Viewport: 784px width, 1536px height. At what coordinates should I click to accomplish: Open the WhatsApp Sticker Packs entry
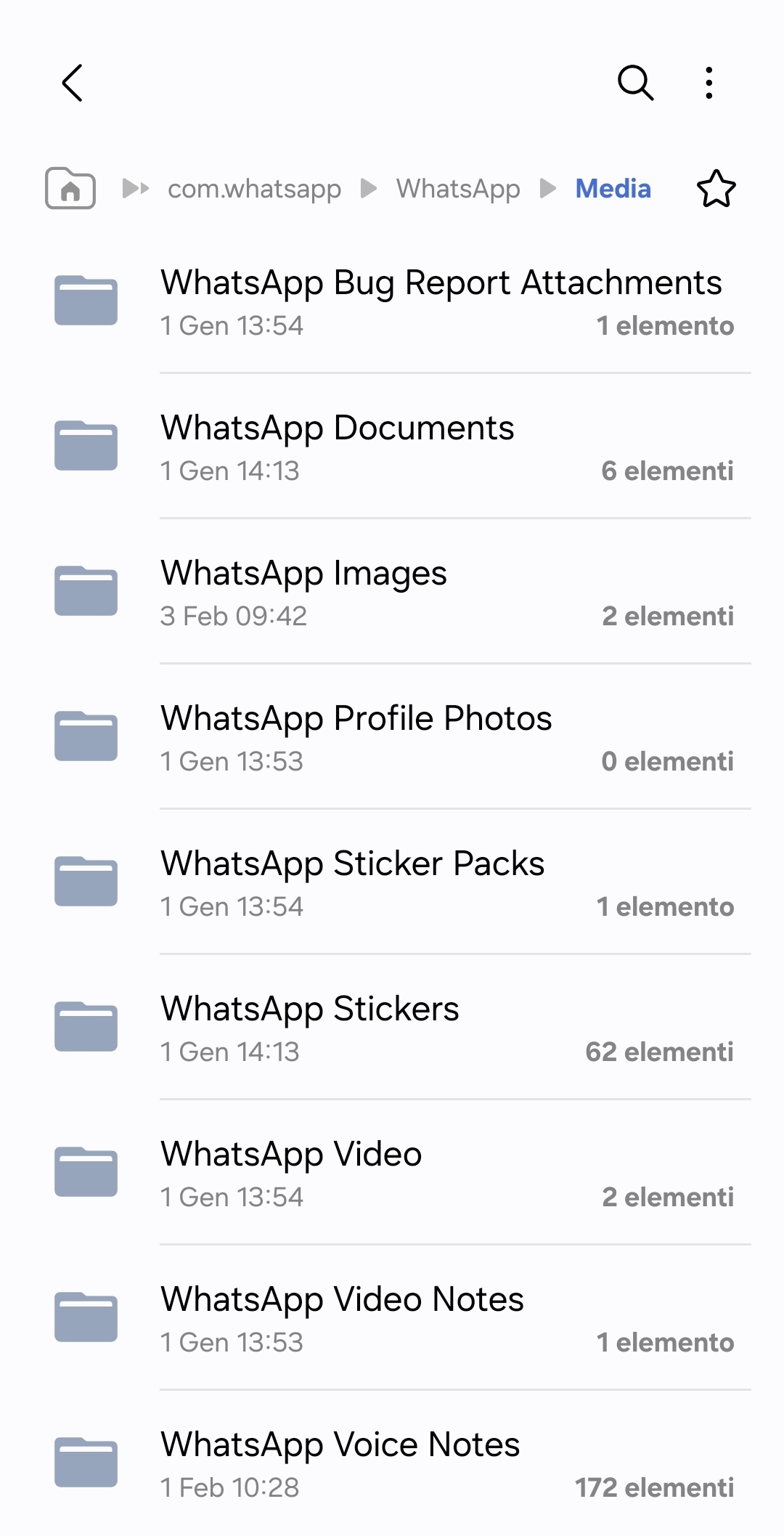click(x=352, y=880)
